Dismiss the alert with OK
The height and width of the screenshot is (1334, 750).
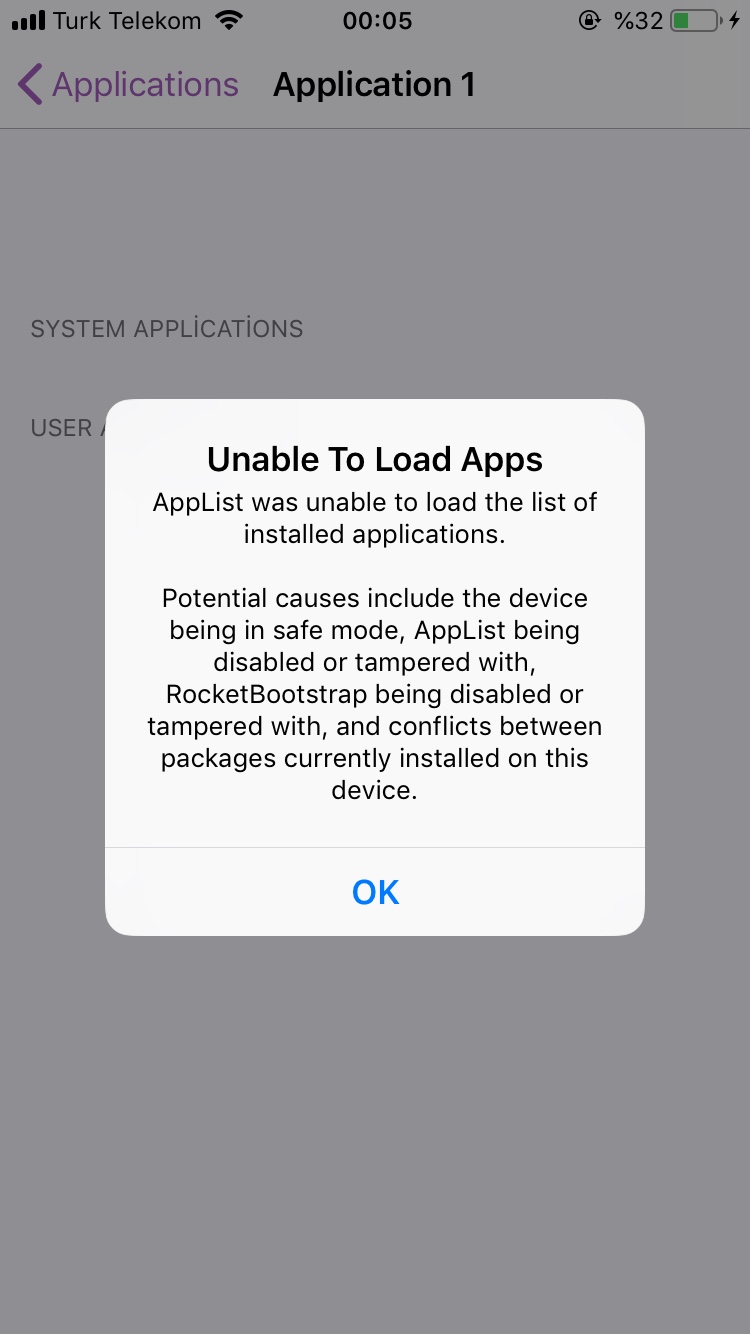click(x=375, y=891)
